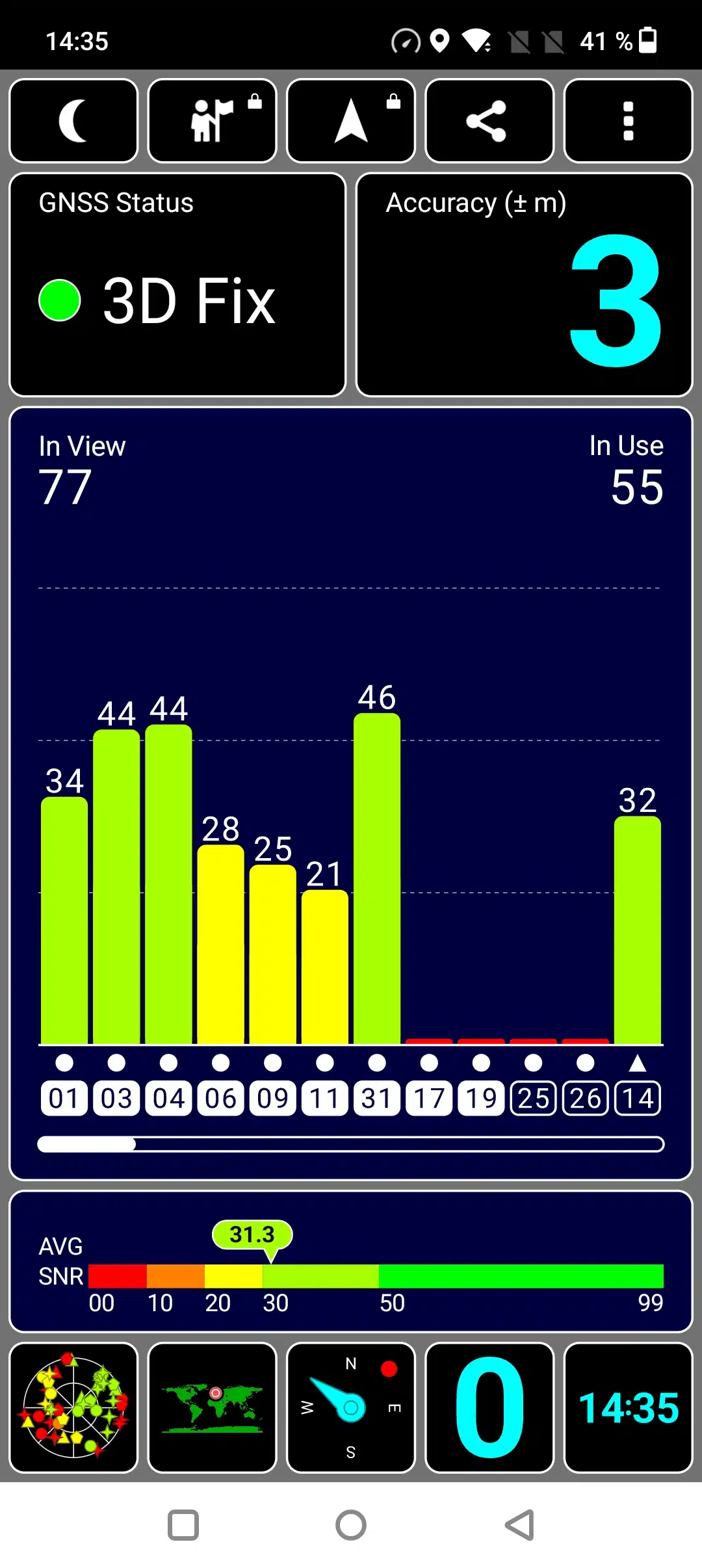This screenshot has height=1568, width=702.
Task: Tap the Accuracy (± m) panel
Action: [524, 285]
